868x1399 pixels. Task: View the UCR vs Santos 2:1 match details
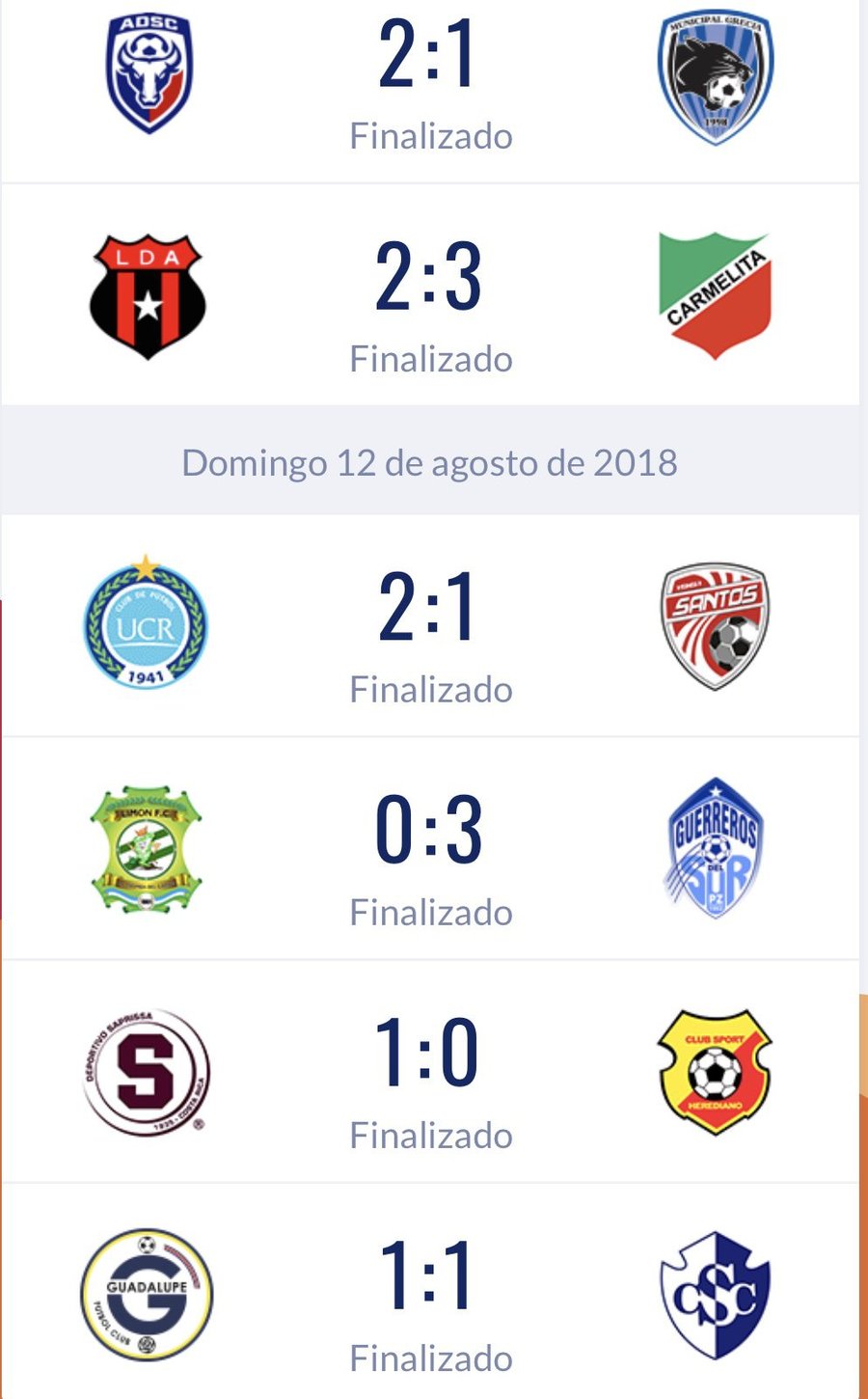(429, 627)
